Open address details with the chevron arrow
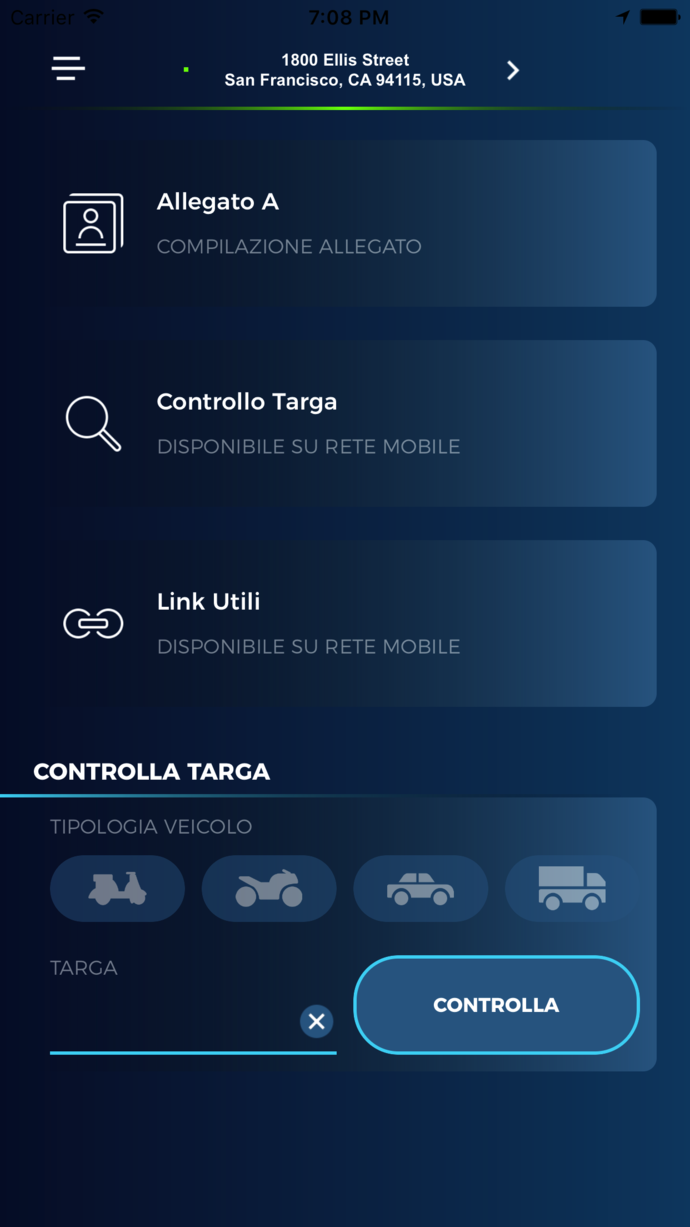The image size is (690, 1227). [513, 70]
